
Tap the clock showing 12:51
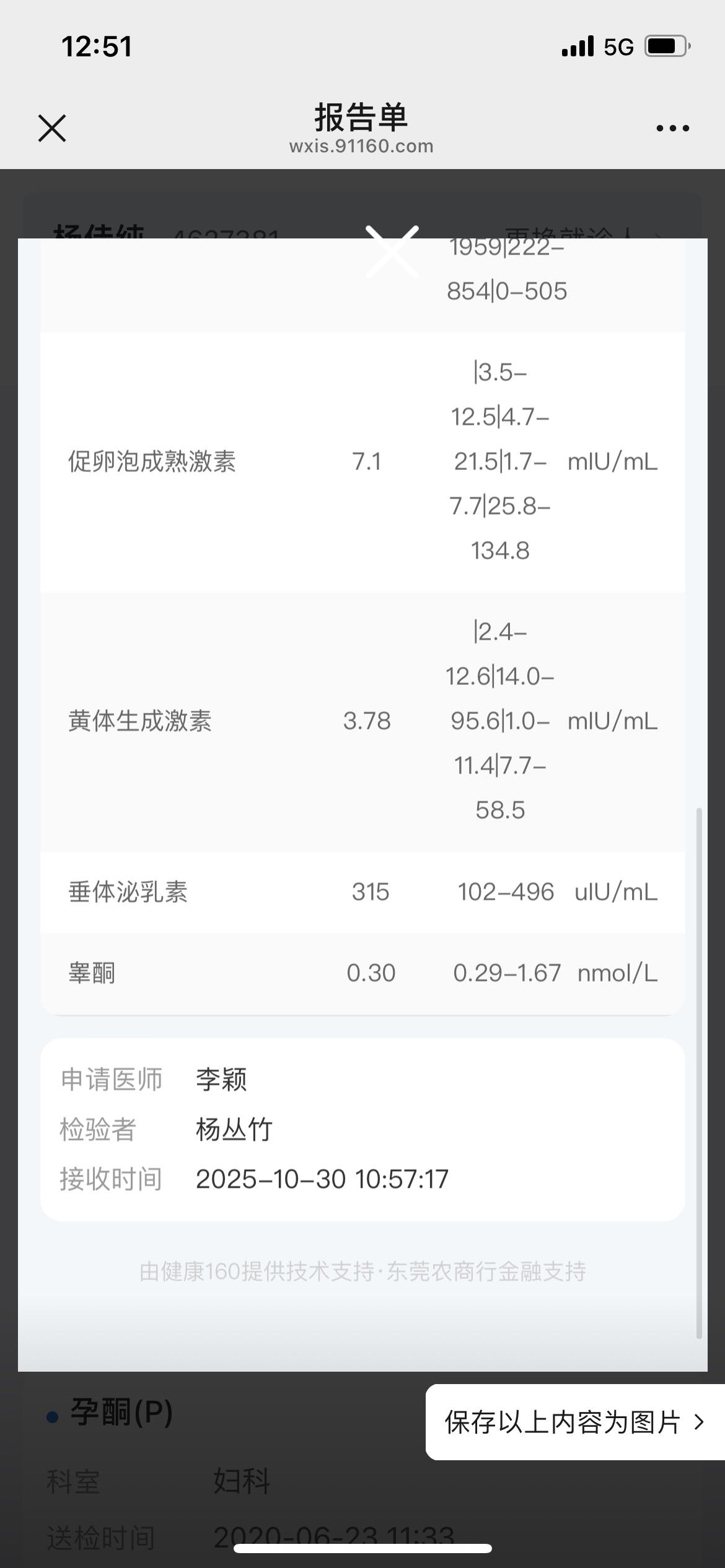(x=95, y=45)
